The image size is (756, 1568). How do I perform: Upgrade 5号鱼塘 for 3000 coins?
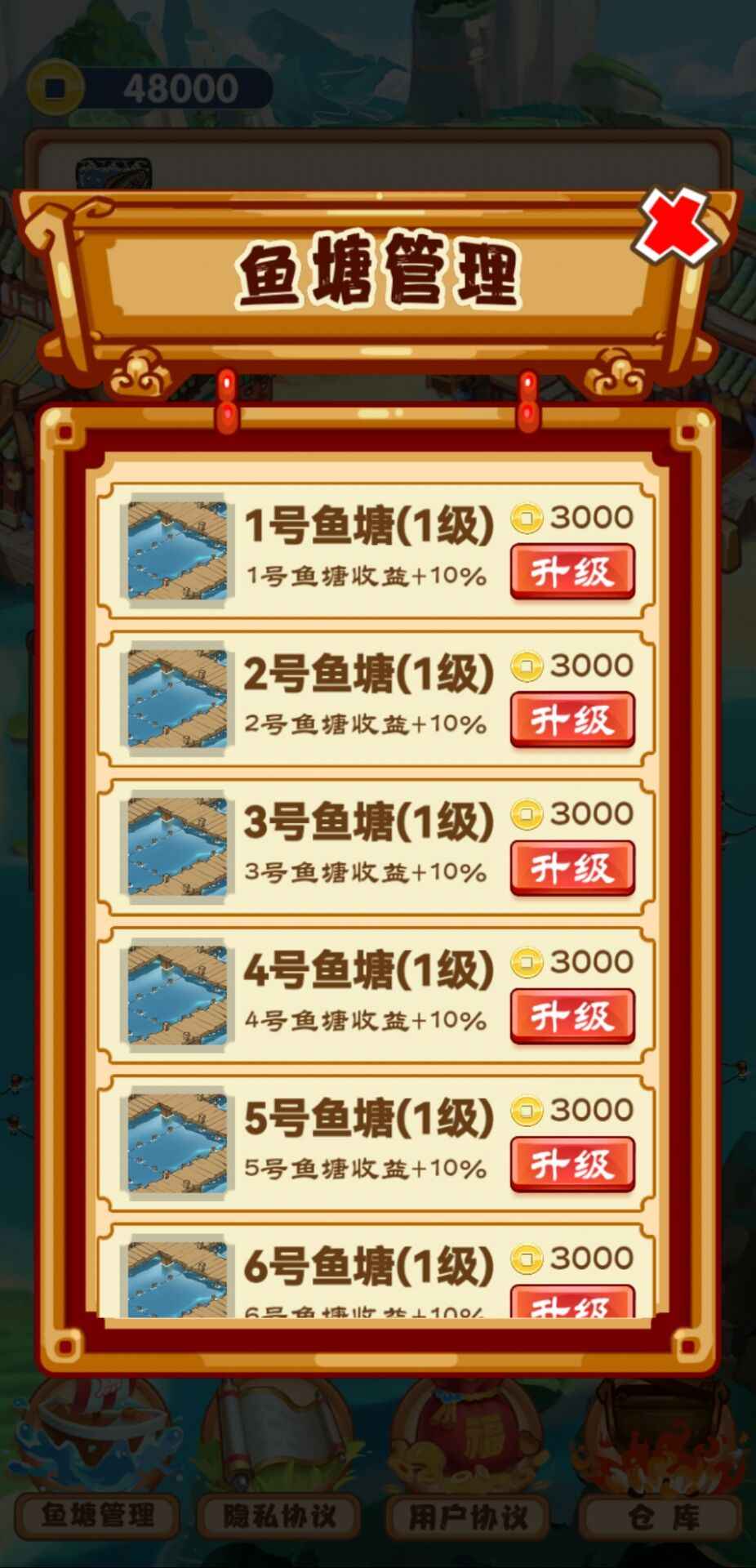click(572, 1164)
